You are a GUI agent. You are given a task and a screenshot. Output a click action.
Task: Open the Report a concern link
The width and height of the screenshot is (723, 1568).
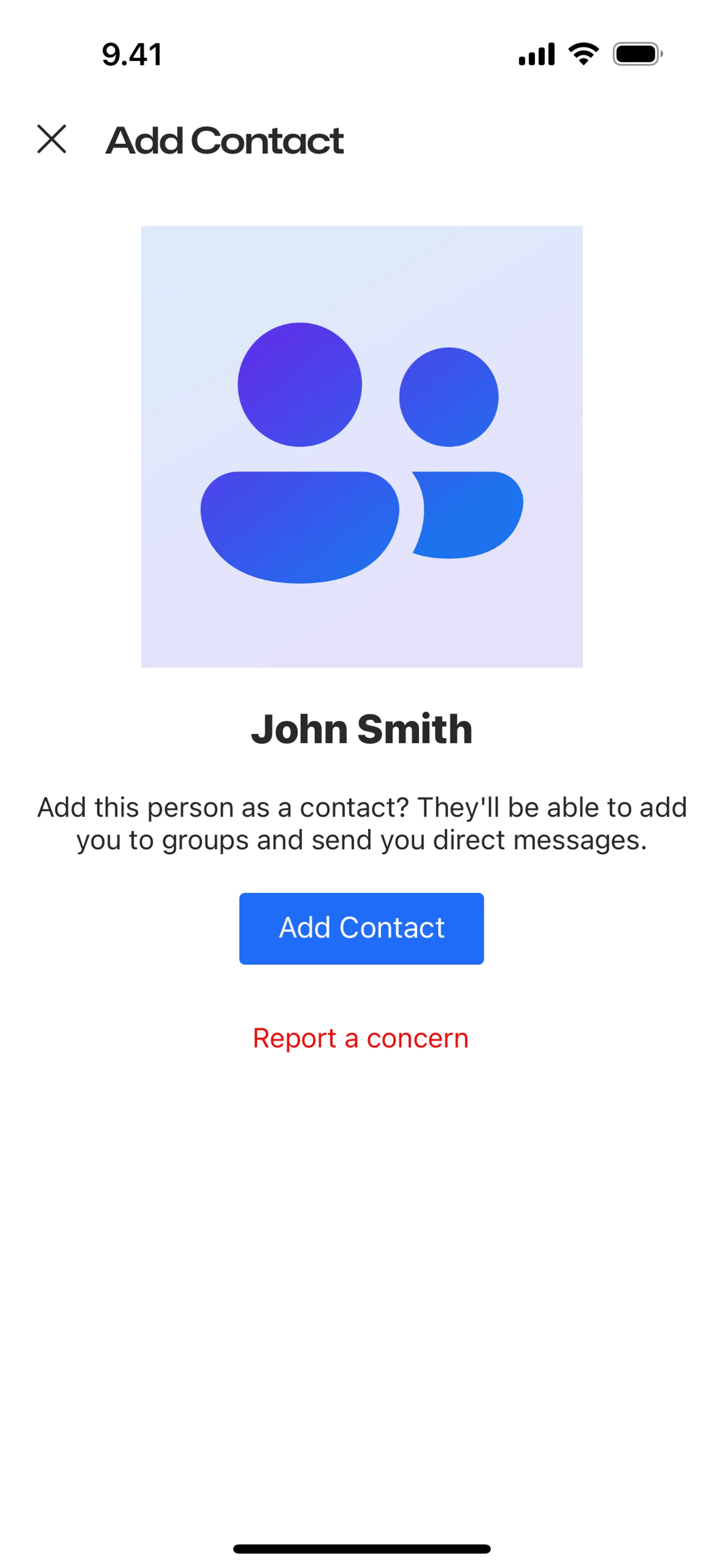(x=361, y=1038)
